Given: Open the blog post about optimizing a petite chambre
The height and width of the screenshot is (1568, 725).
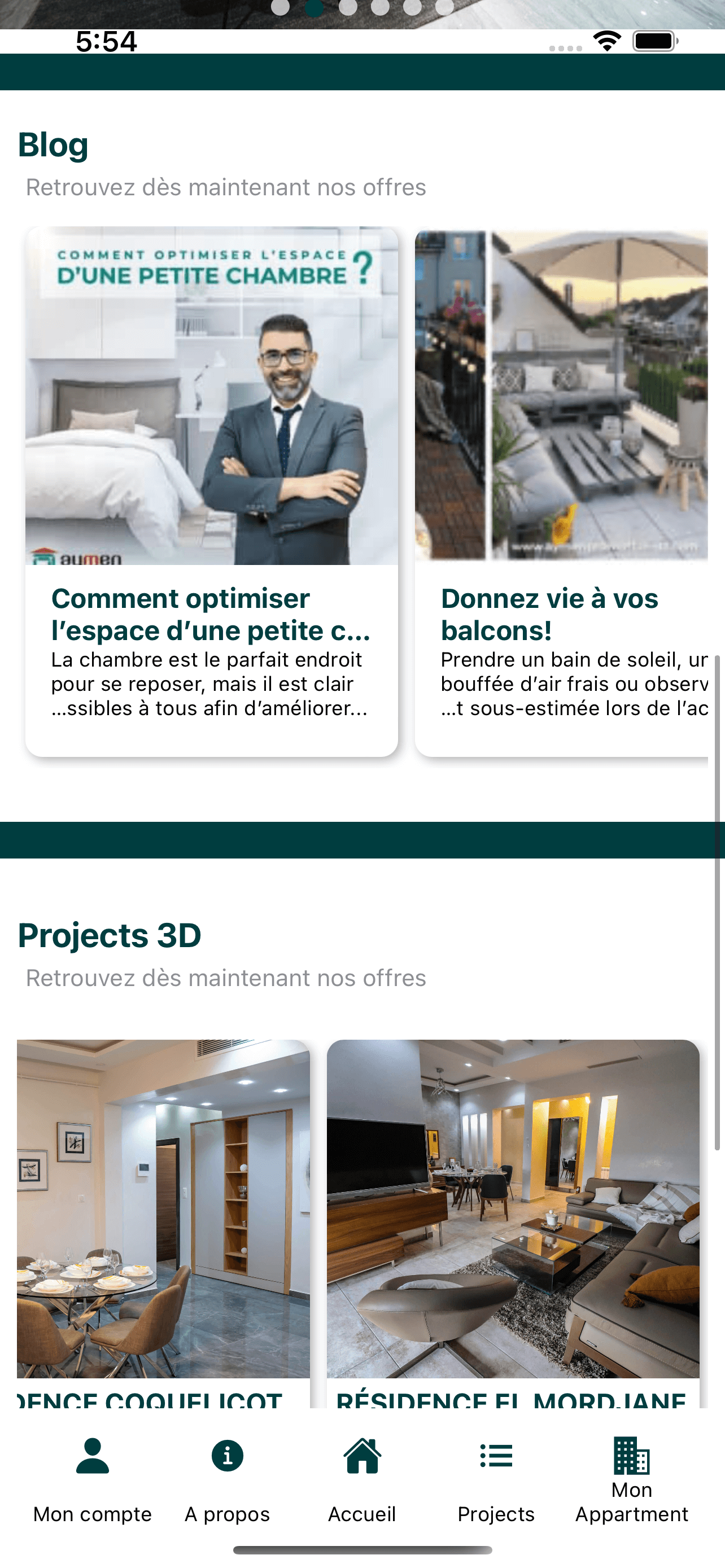Looking at the screenshot, I should [211, 490].
